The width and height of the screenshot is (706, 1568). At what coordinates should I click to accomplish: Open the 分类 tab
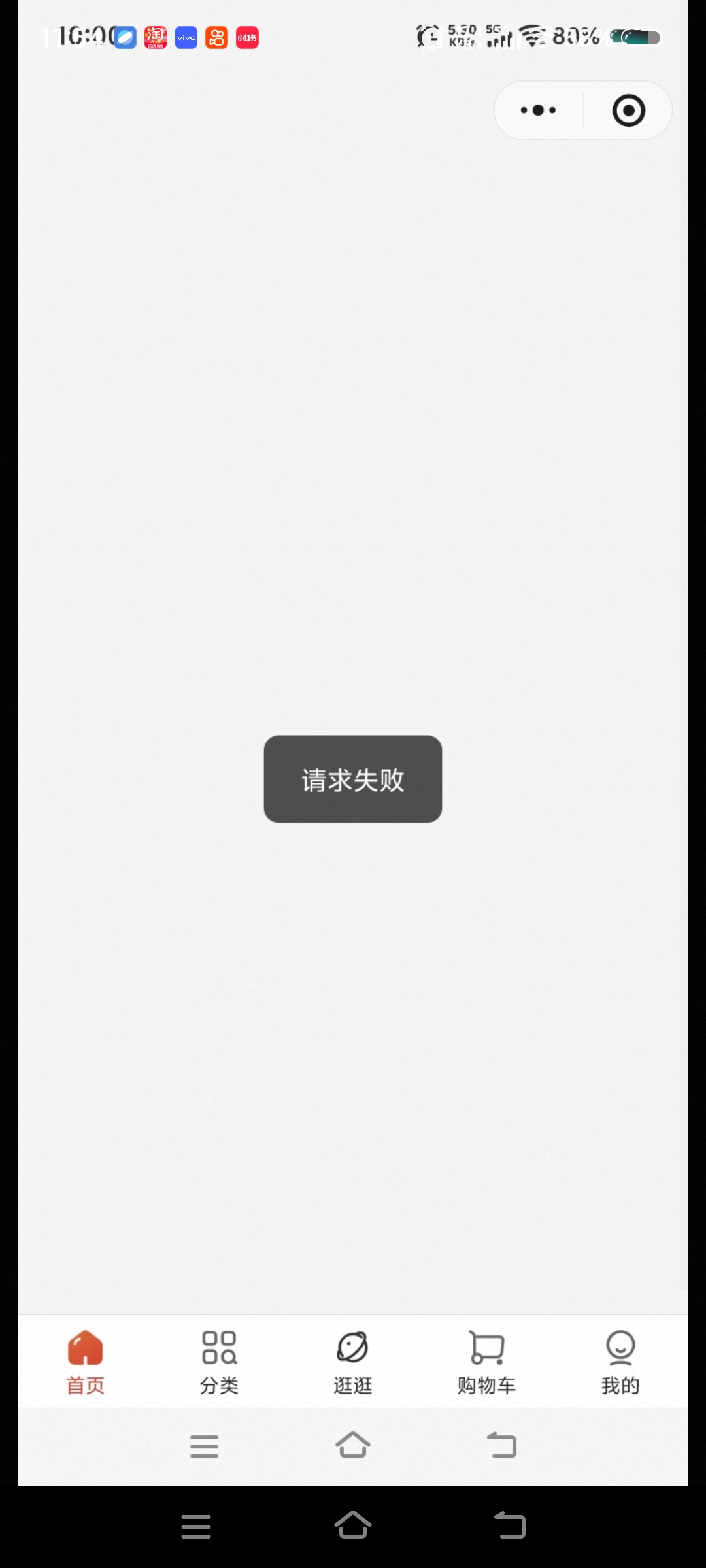[219, 1362]
